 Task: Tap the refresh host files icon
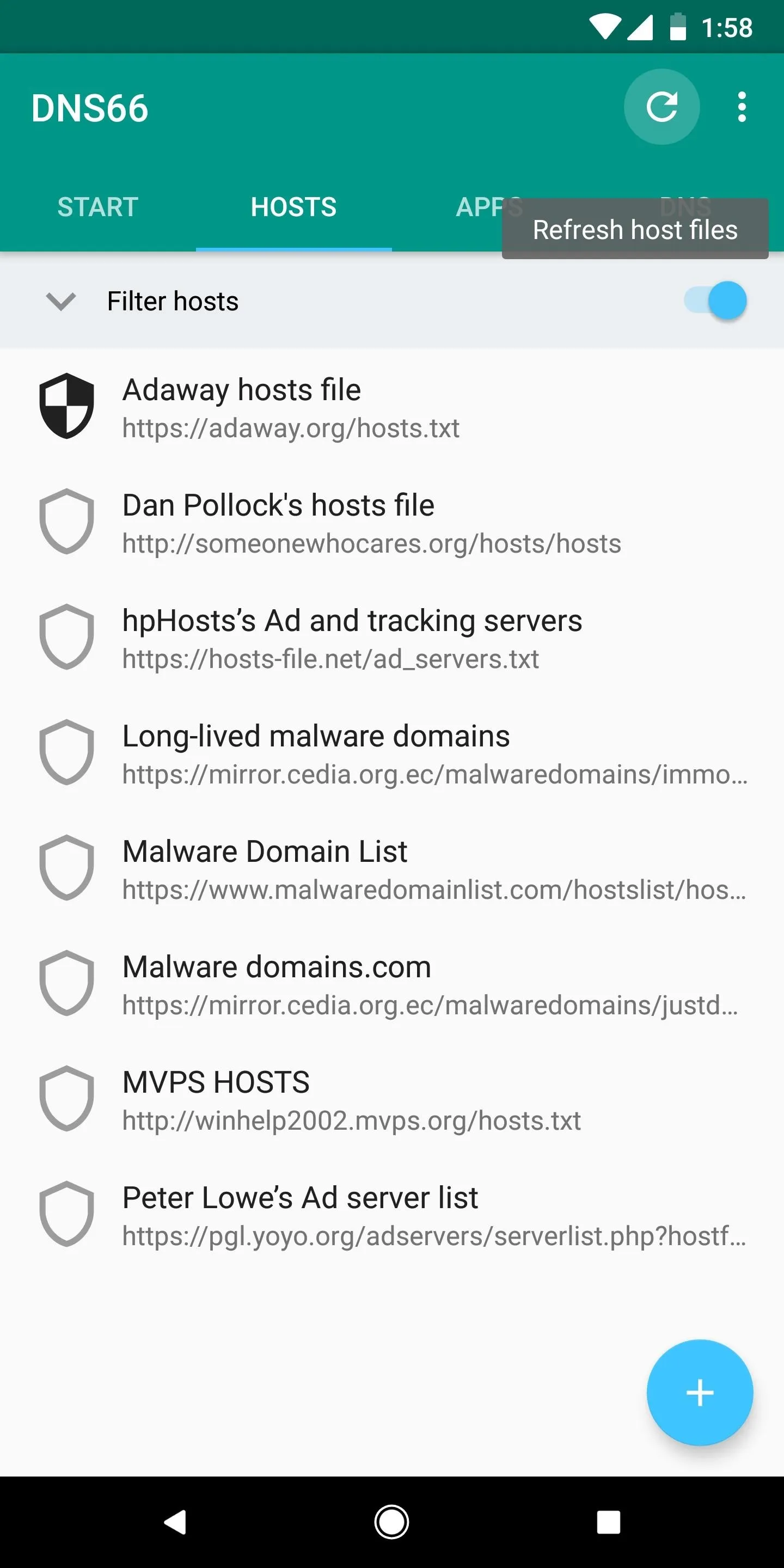(x=661, y=107)
